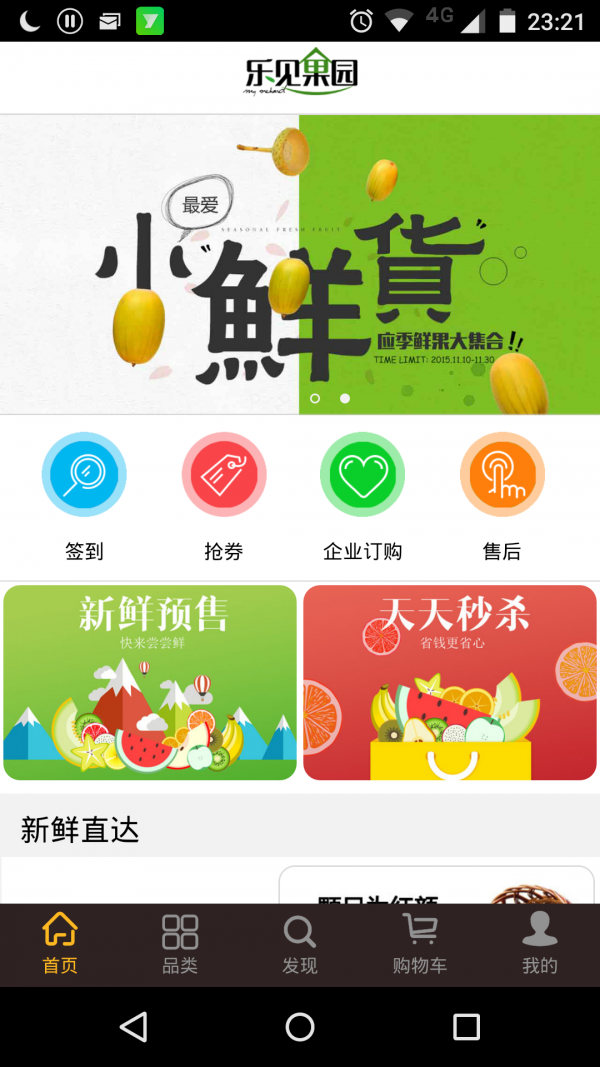The height and width of the screenshot is (1067, 600).
Task: Open the 小鲜货 seasonal fruit banner
Action: (x=300, y=265)
